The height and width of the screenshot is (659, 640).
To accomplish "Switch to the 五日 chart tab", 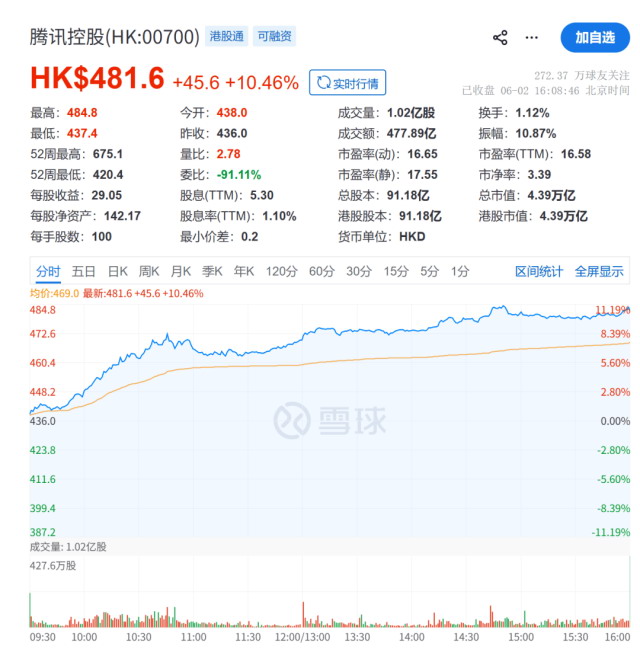I will tap(84, 272).
